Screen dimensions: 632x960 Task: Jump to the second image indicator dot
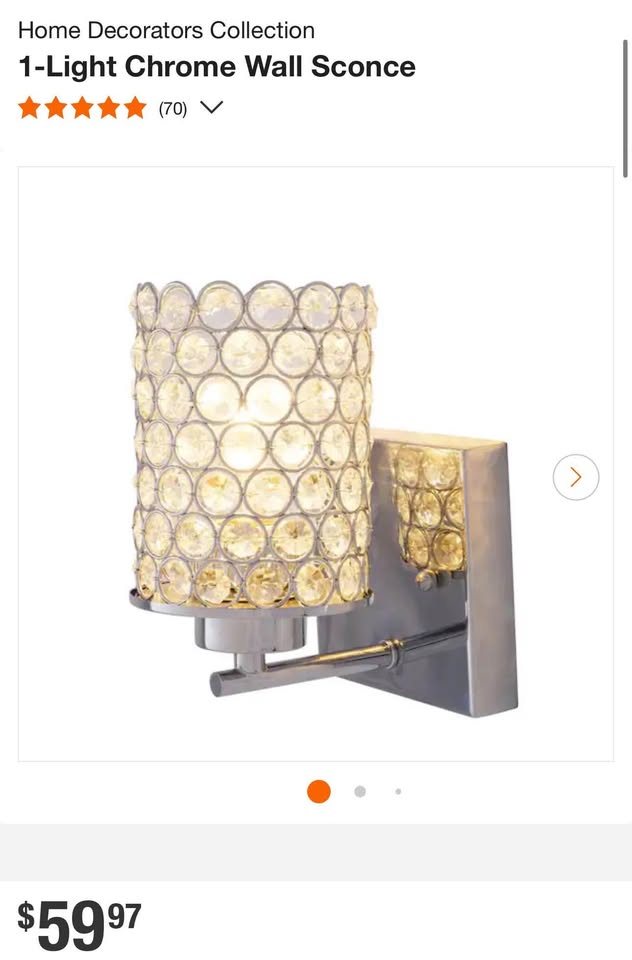(x=360, y=792)
